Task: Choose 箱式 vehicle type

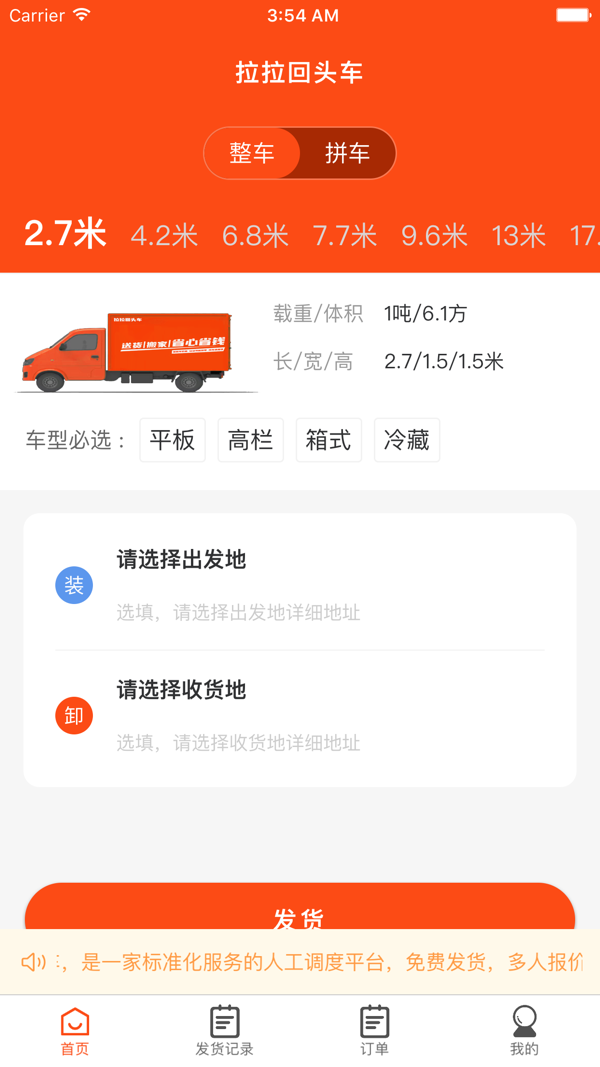Action: click(x=329, y=440)
